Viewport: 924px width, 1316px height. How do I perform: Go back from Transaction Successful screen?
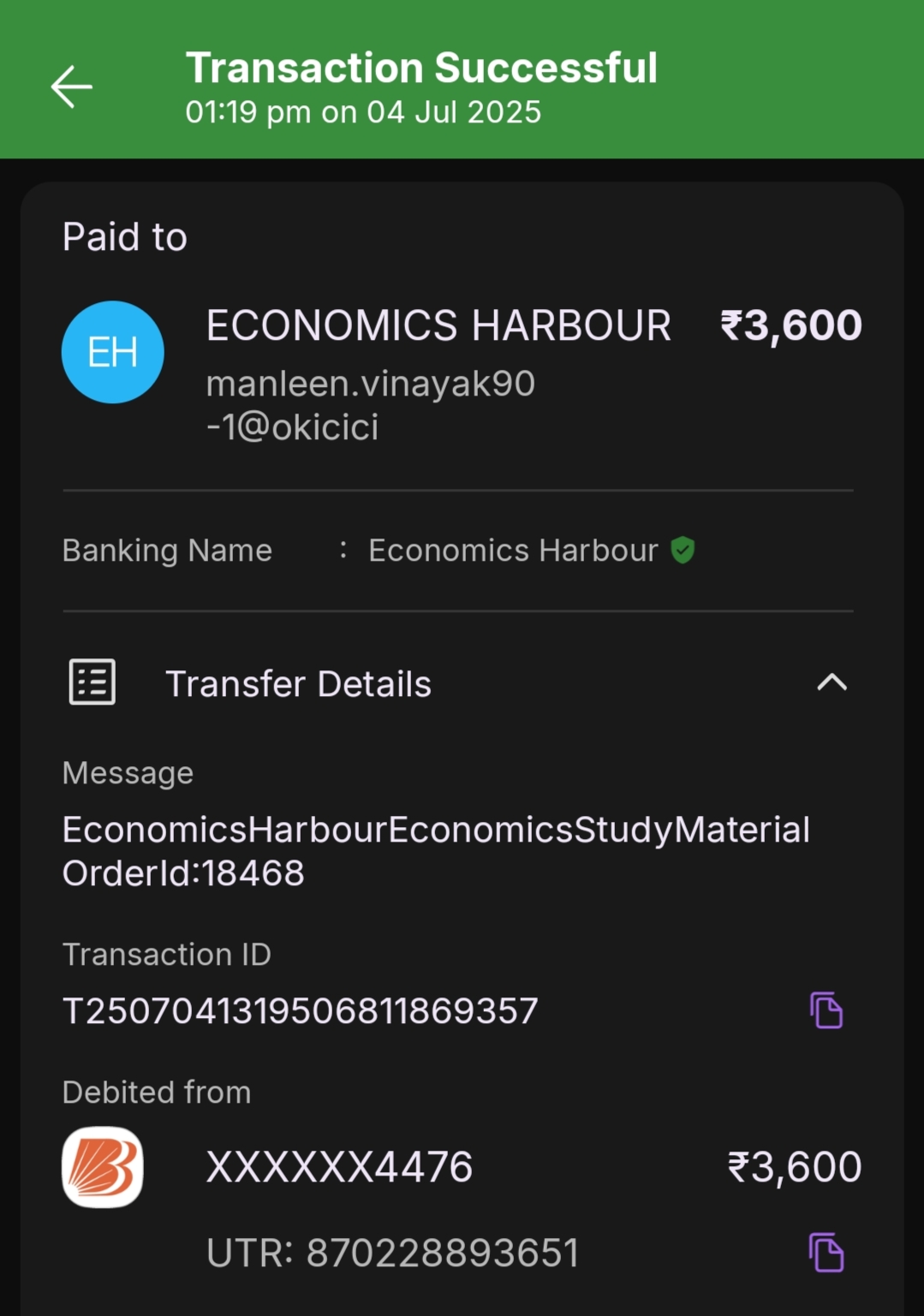click(x=72, y=87)
